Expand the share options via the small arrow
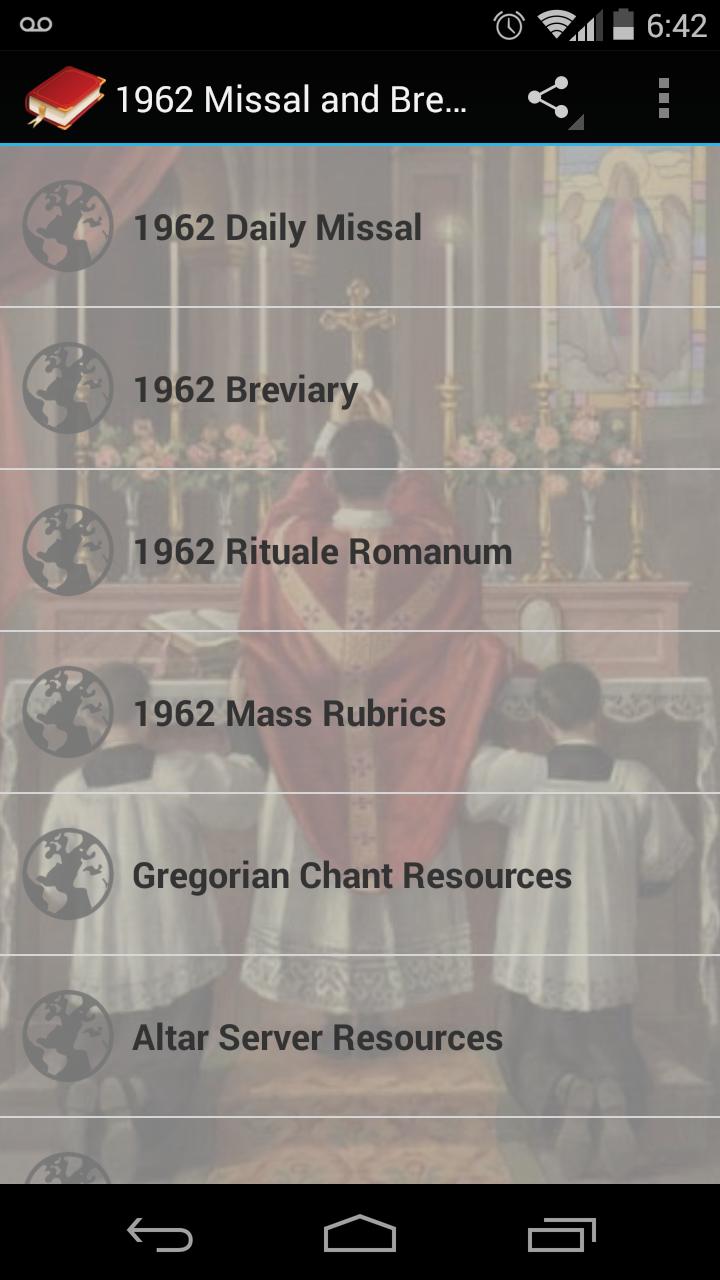Image resolution: width=720 pixels, height=1280 pixels. pyautogui.click(x=576, y=120)
